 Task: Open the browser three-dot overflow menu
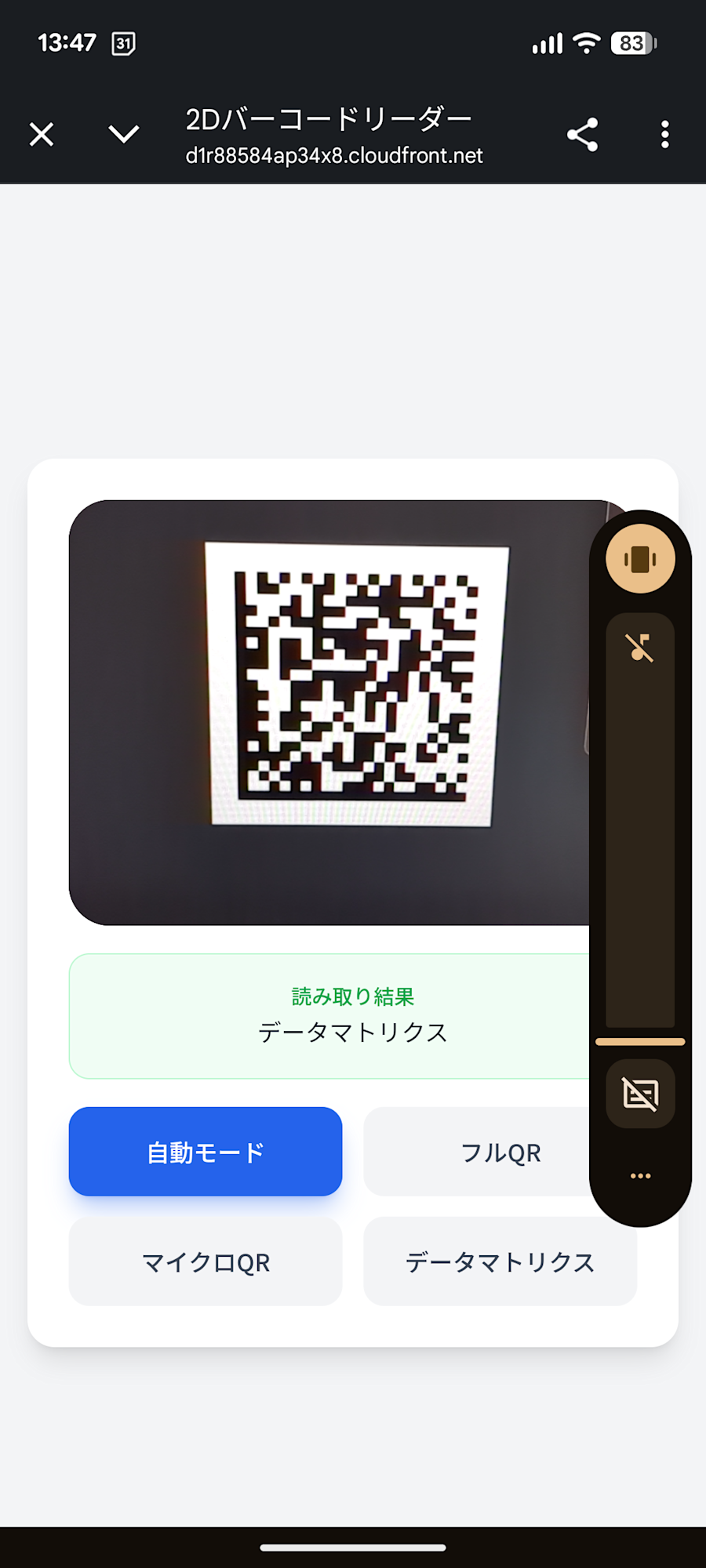click(x=664, y=134)
